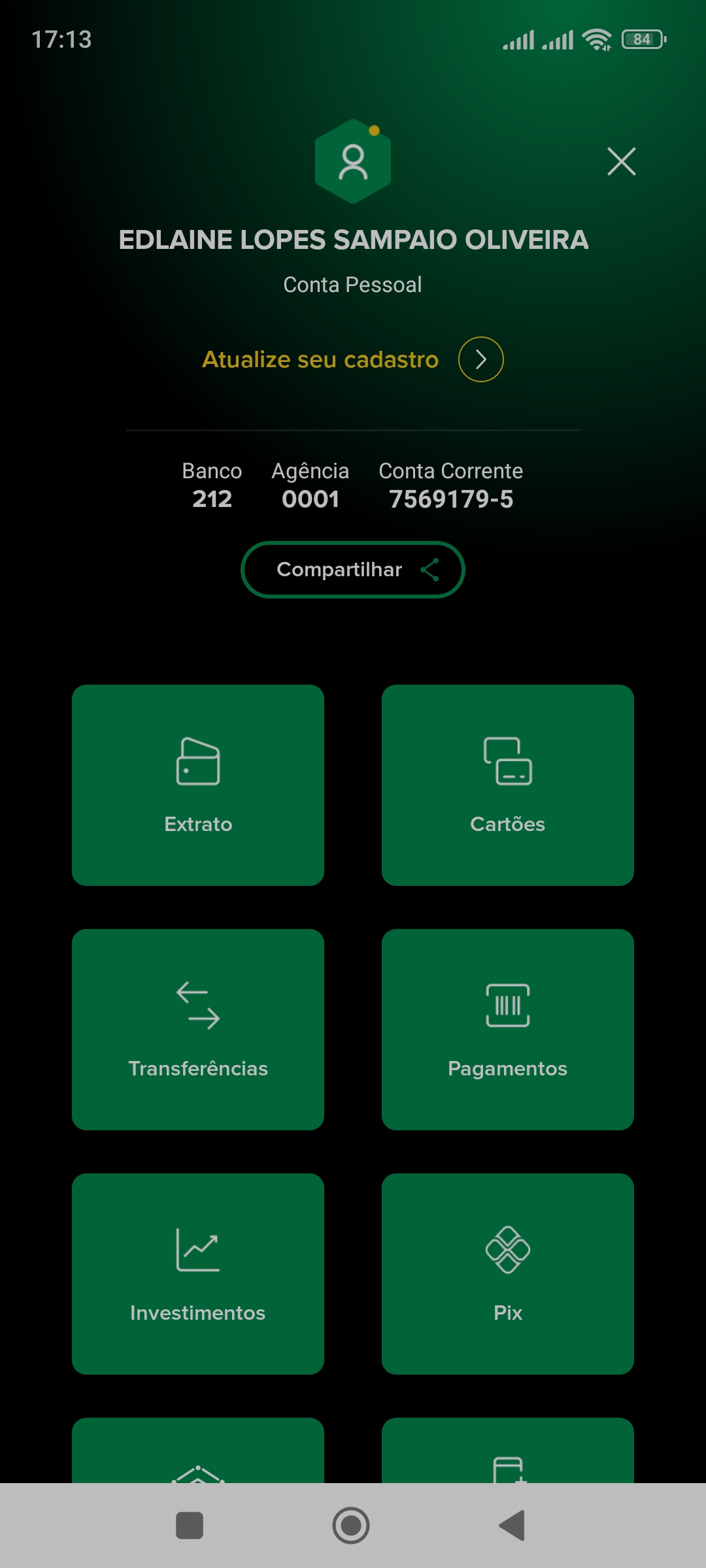The height and width of the screenshot is (1568, 706).
Task: Go to the system home screen
Action: tap(351, 1526)
